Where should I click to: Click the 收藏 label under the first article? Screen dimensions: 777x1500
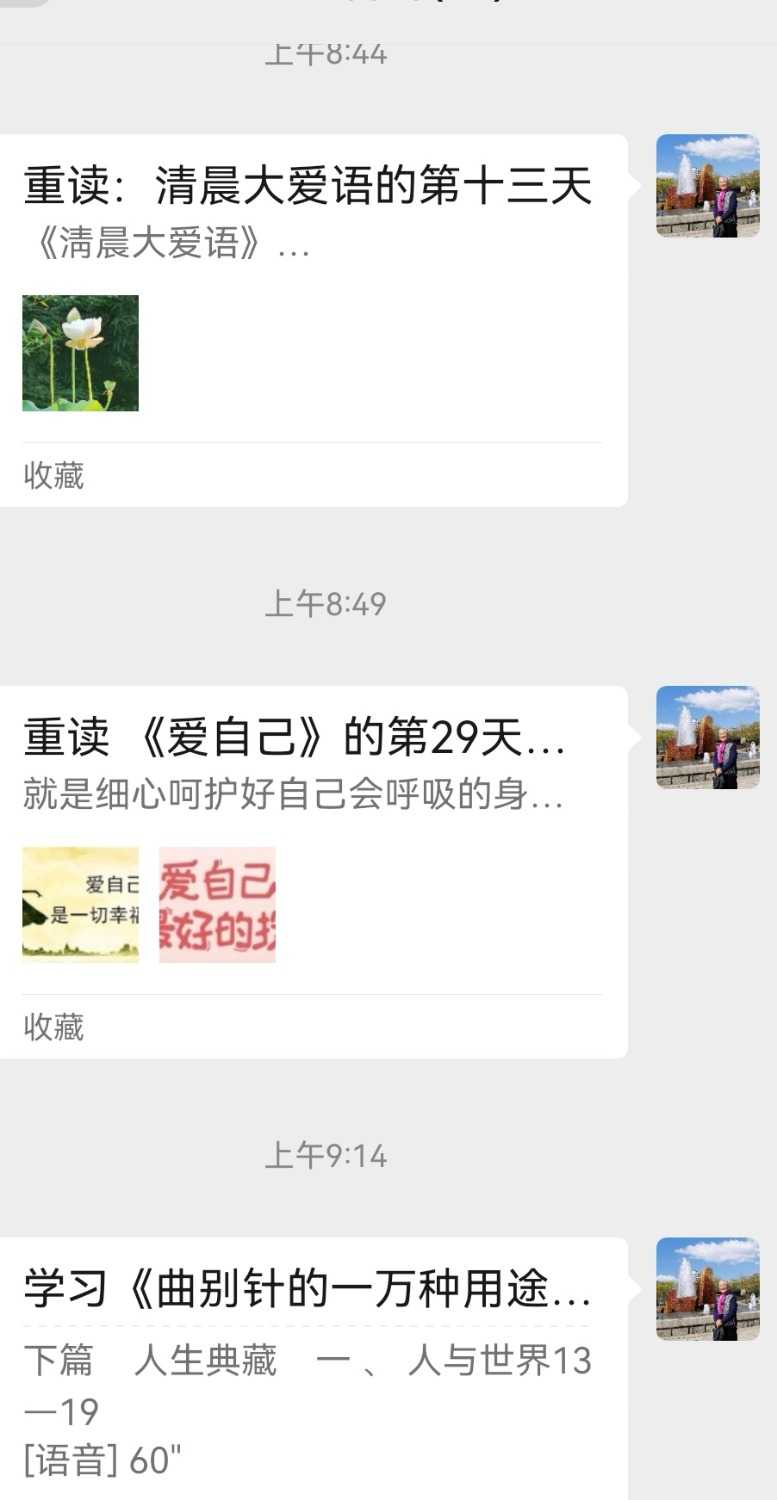[52, 477]
